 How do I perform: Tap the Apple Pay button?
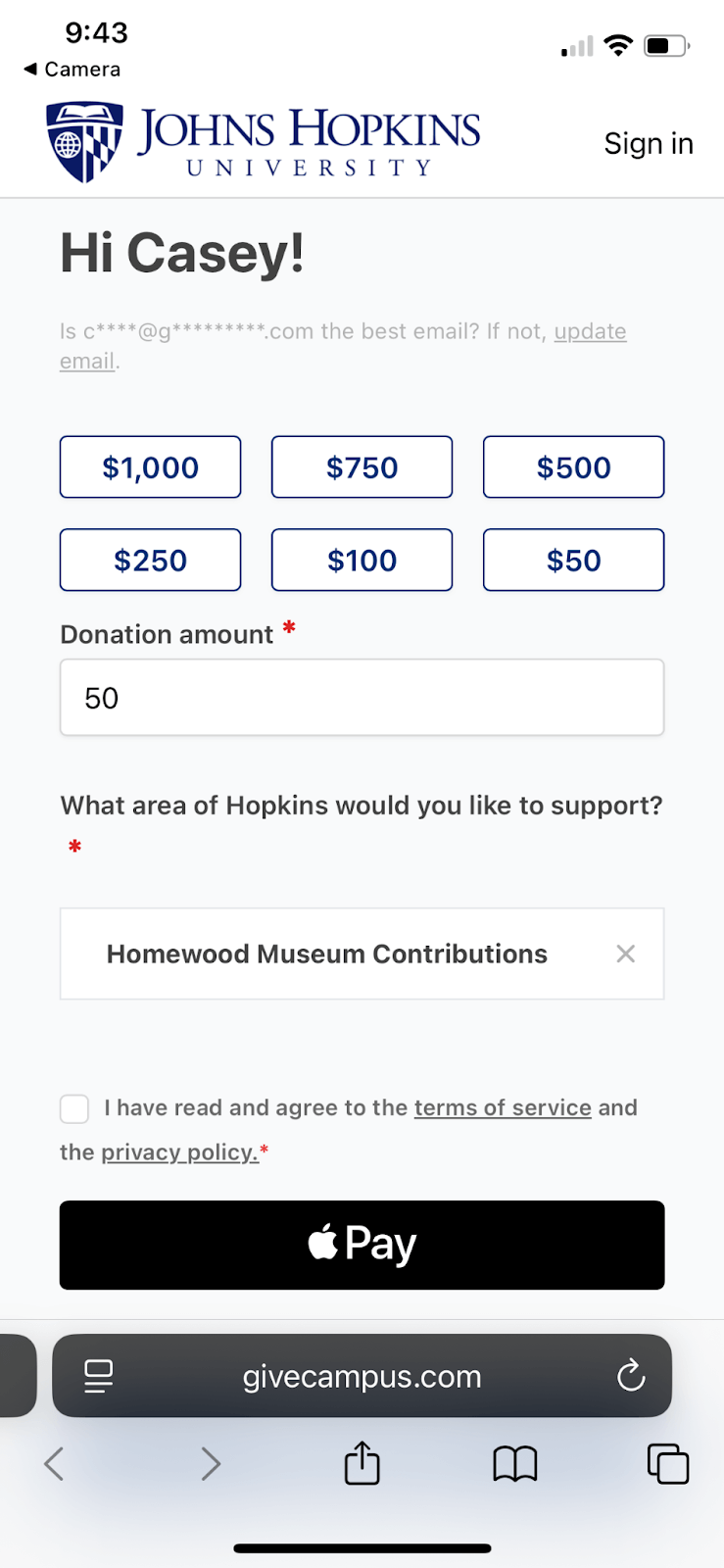[362, 1244]
